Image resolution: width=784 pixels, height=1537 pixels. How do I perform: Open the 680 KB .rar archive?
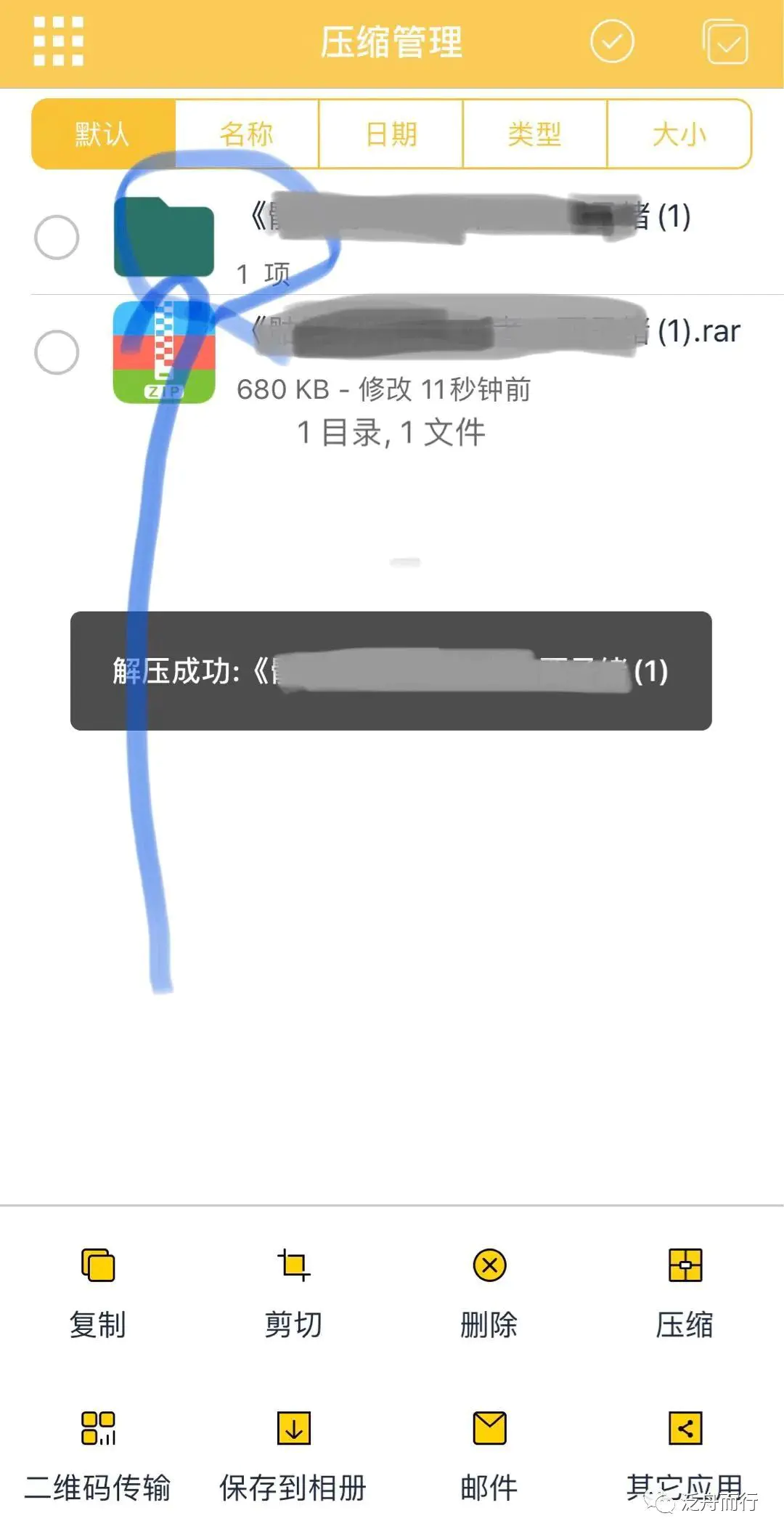(x=164, y=352)
